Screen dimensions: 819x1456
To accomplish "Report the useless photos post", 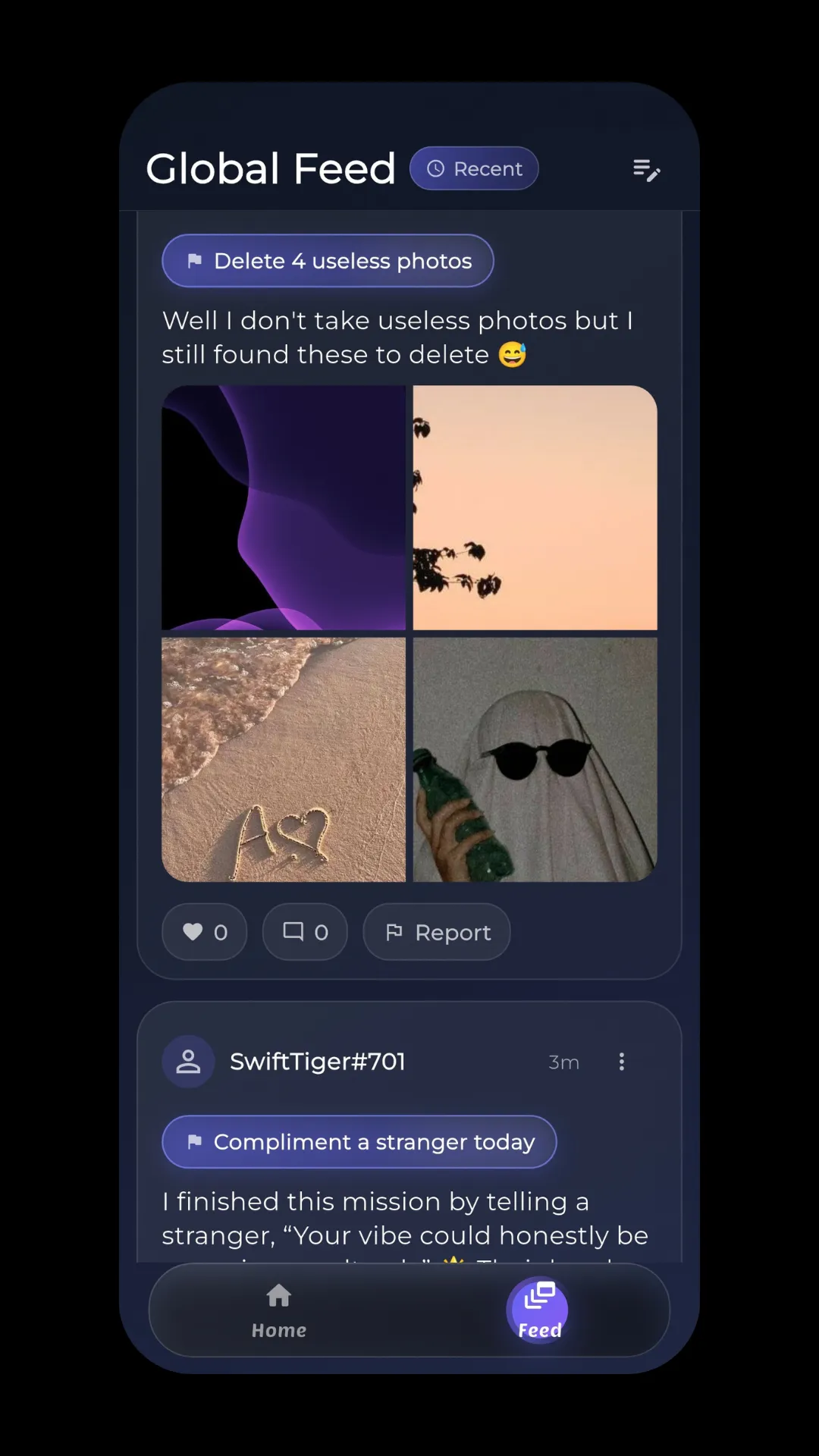I will tap(437, 932).
